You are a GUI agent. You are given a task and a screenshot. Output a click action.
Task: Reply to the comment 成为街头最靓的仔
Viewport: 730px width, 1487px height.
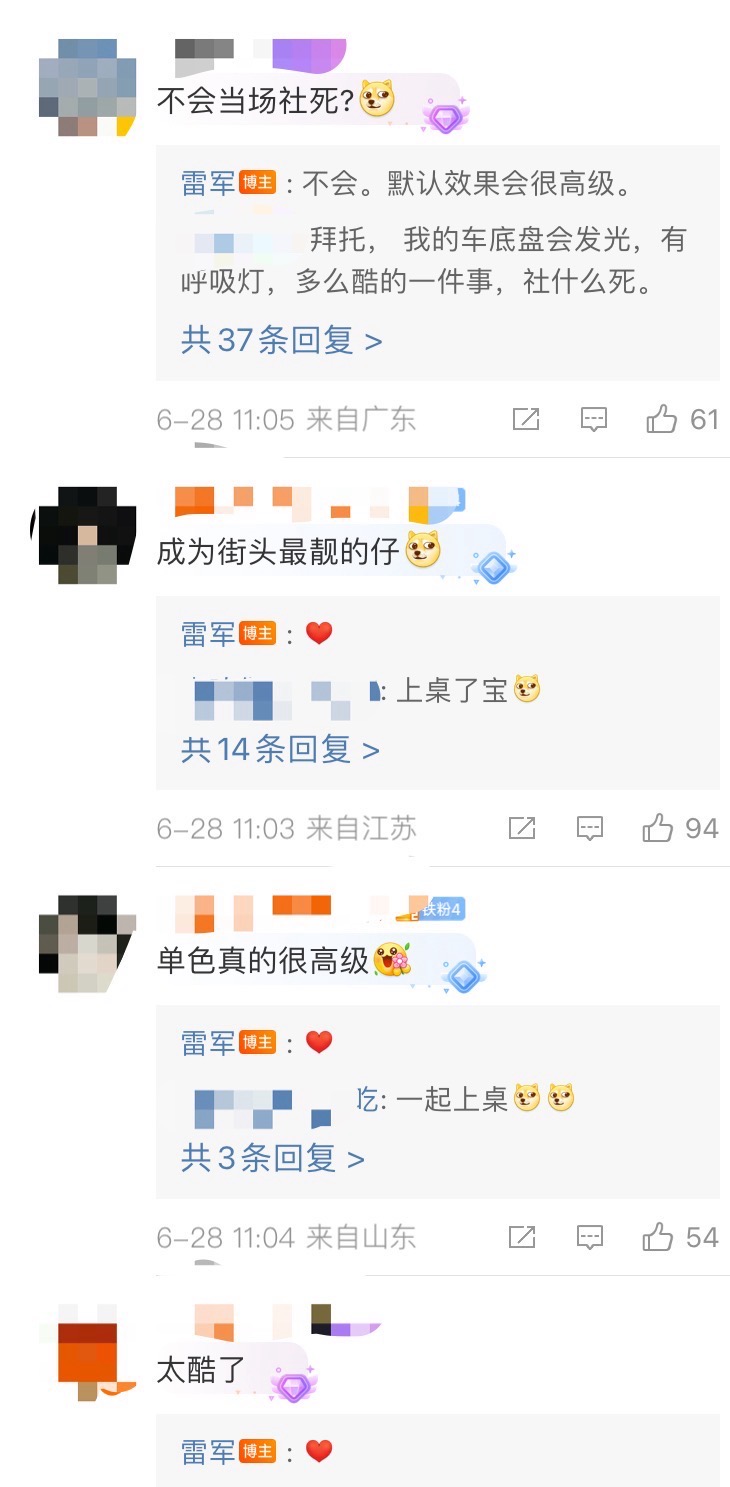(591, 828)
